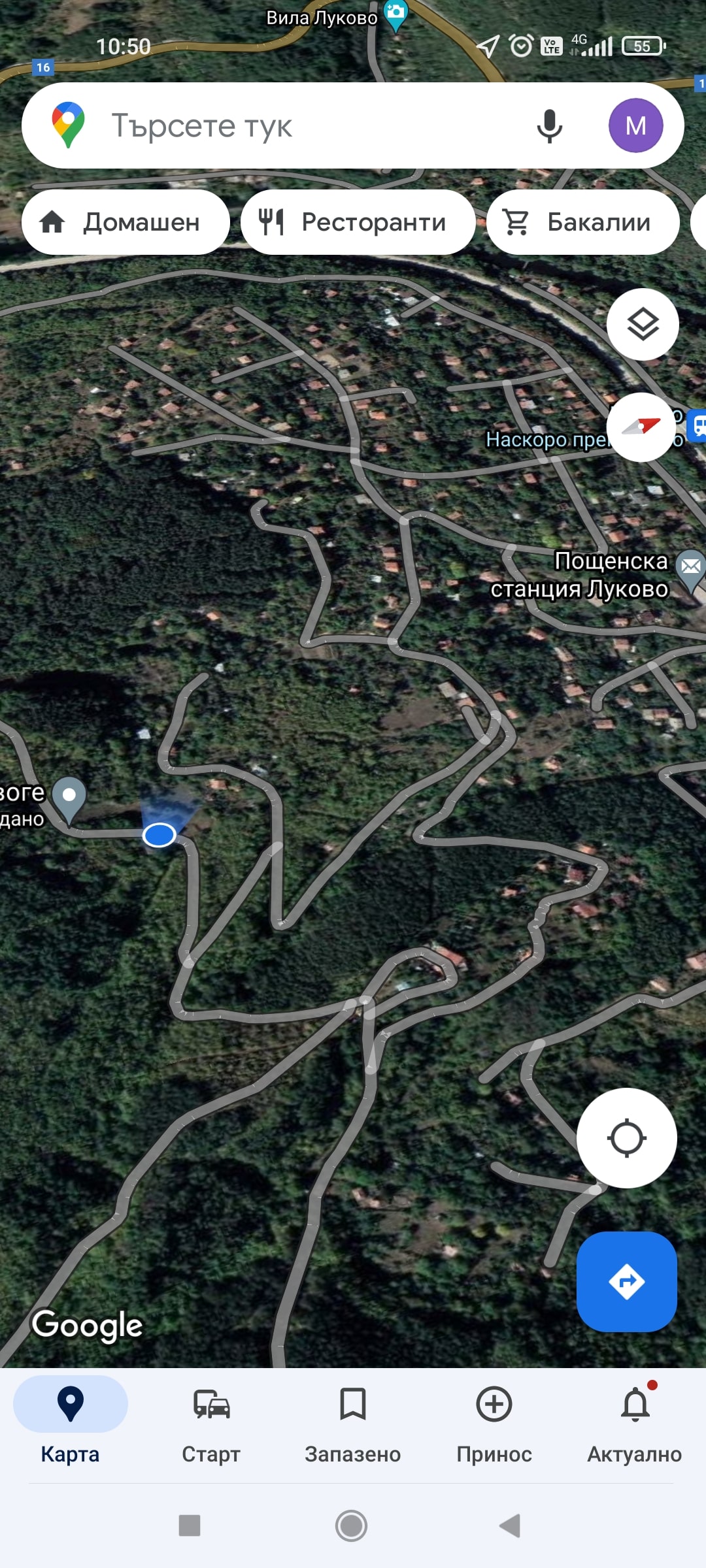This screenshot has height=1568, width=706.
Task: Open the account profile avatar M
Action: [x=635, y=125]
